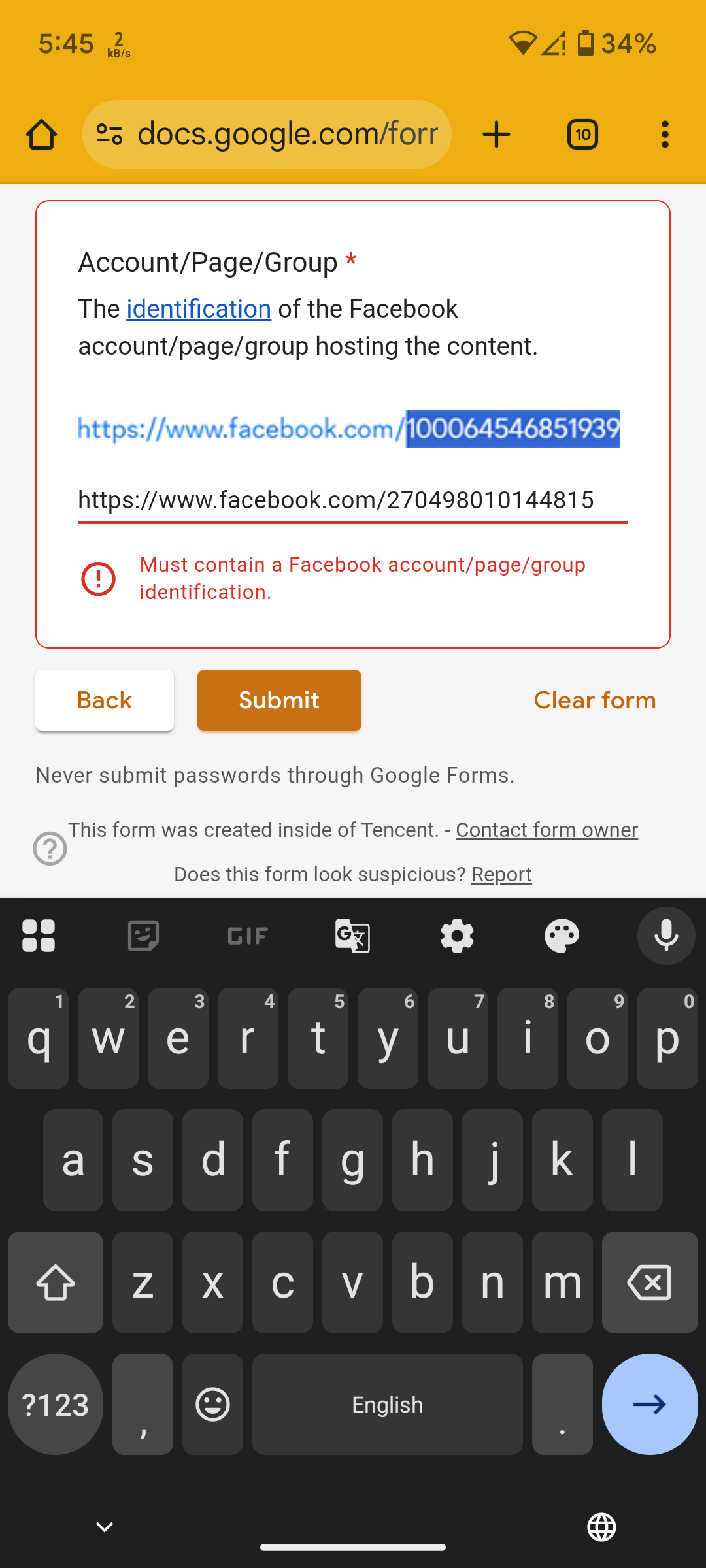
Task: Tap the backspace key
Action: click(x=649, y=1282)
